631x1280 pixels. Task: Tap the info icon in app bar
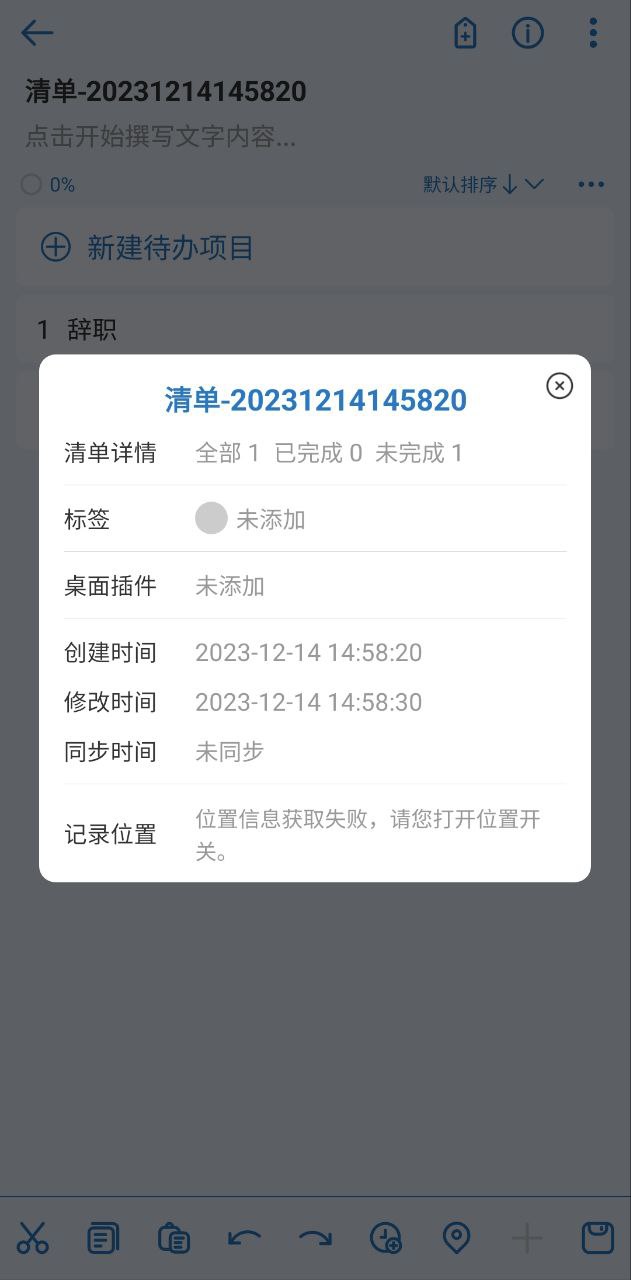528,33
